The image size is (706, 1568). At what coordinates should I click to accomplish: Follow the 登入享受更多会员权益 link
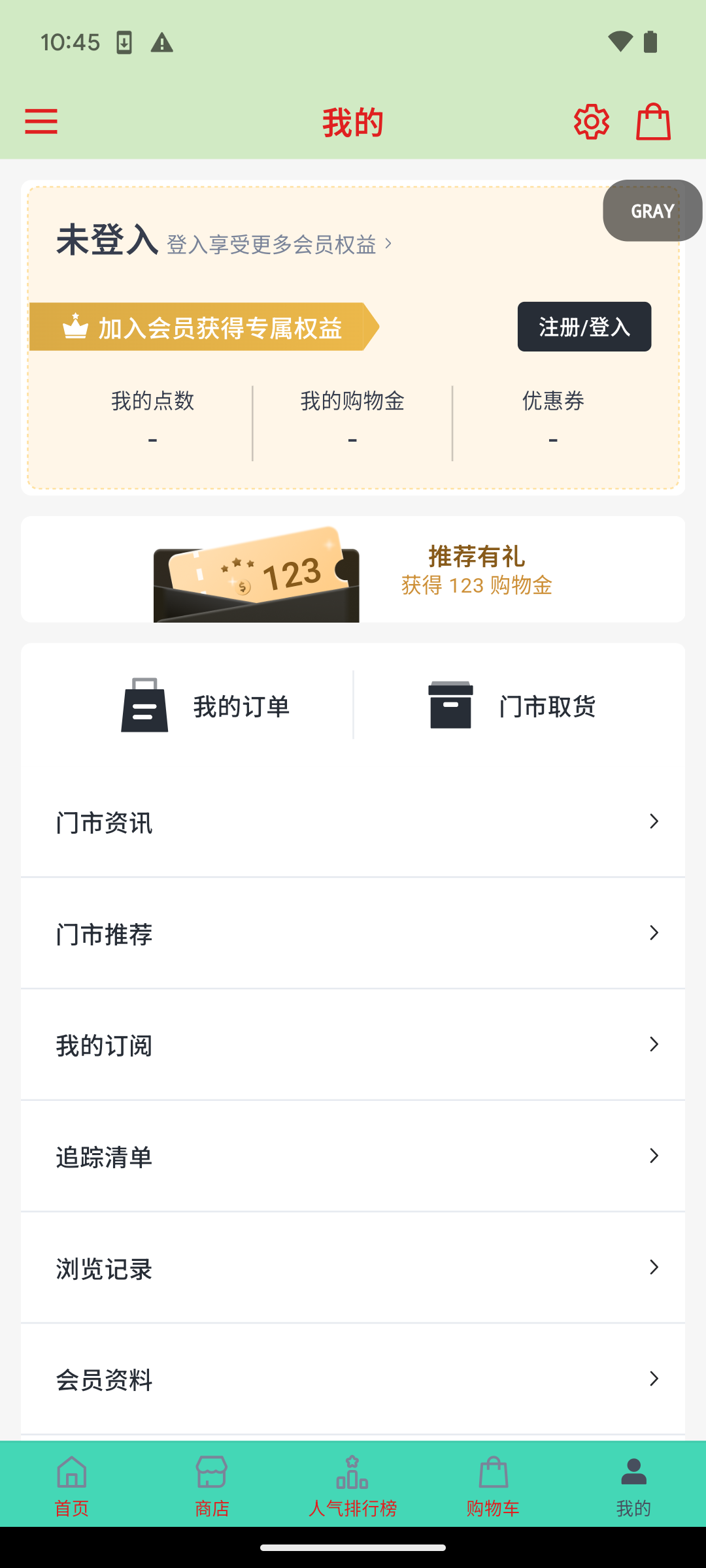(x=275, y=244)
